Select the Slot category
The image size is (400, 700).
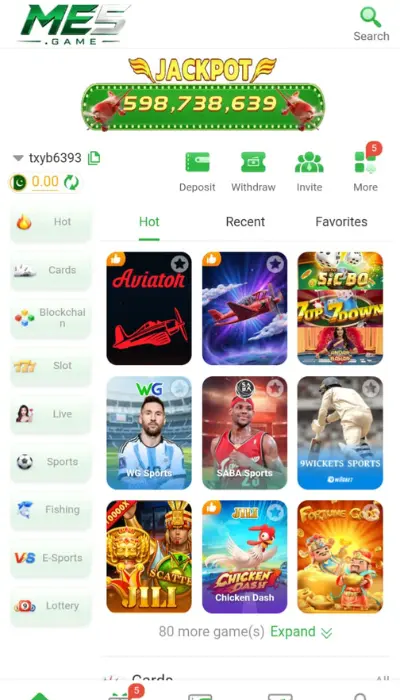50,366
